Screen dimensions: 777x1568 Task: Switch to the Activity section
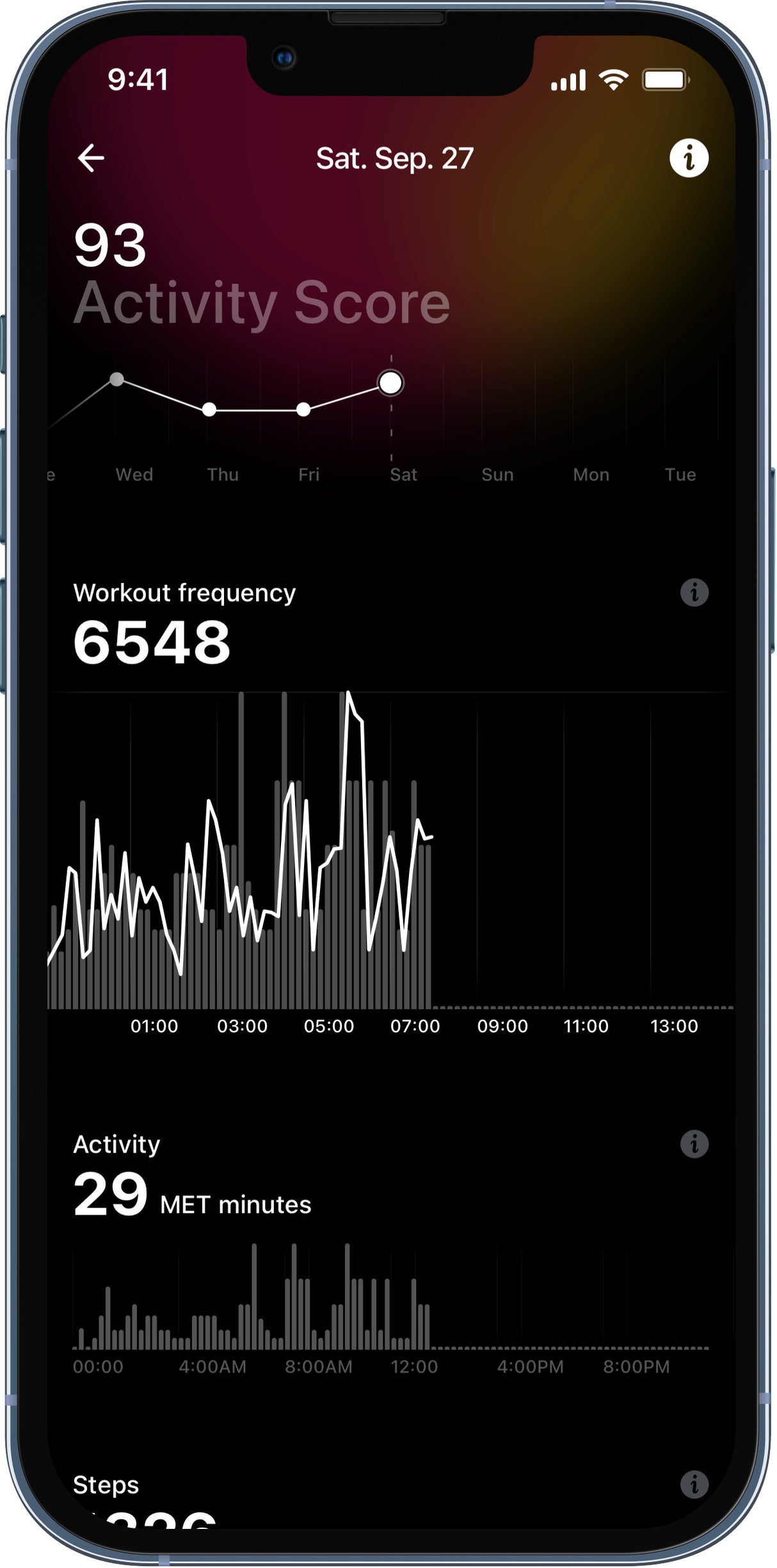[x=115, y=1144]
